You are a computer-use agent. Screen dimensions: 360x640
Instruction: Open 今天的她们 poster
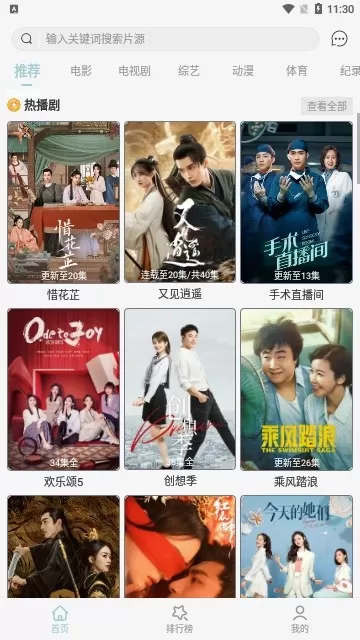(x=296, y=547)
